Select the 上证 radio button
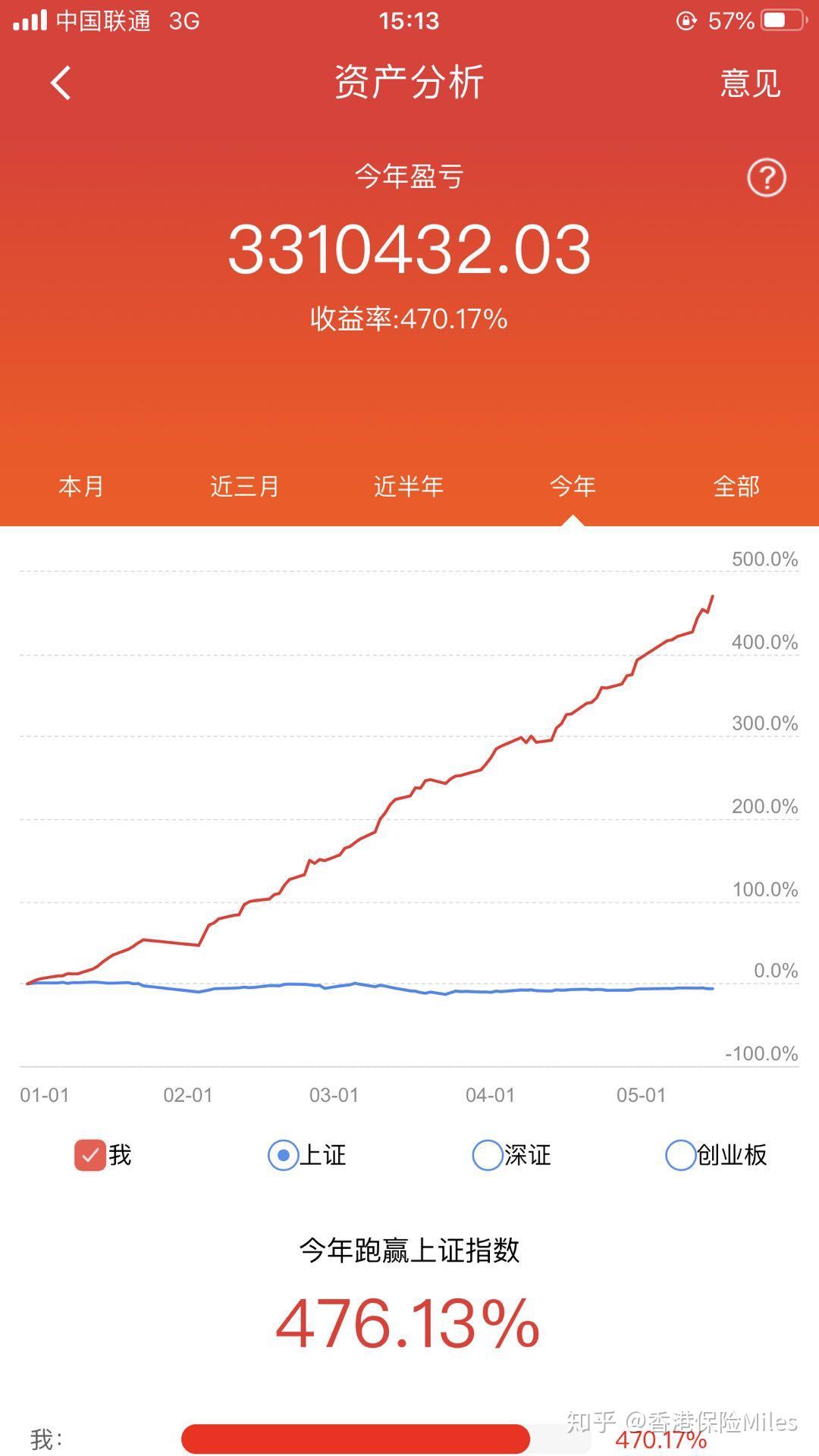The image size is (819, 1456). point(283,1156)
